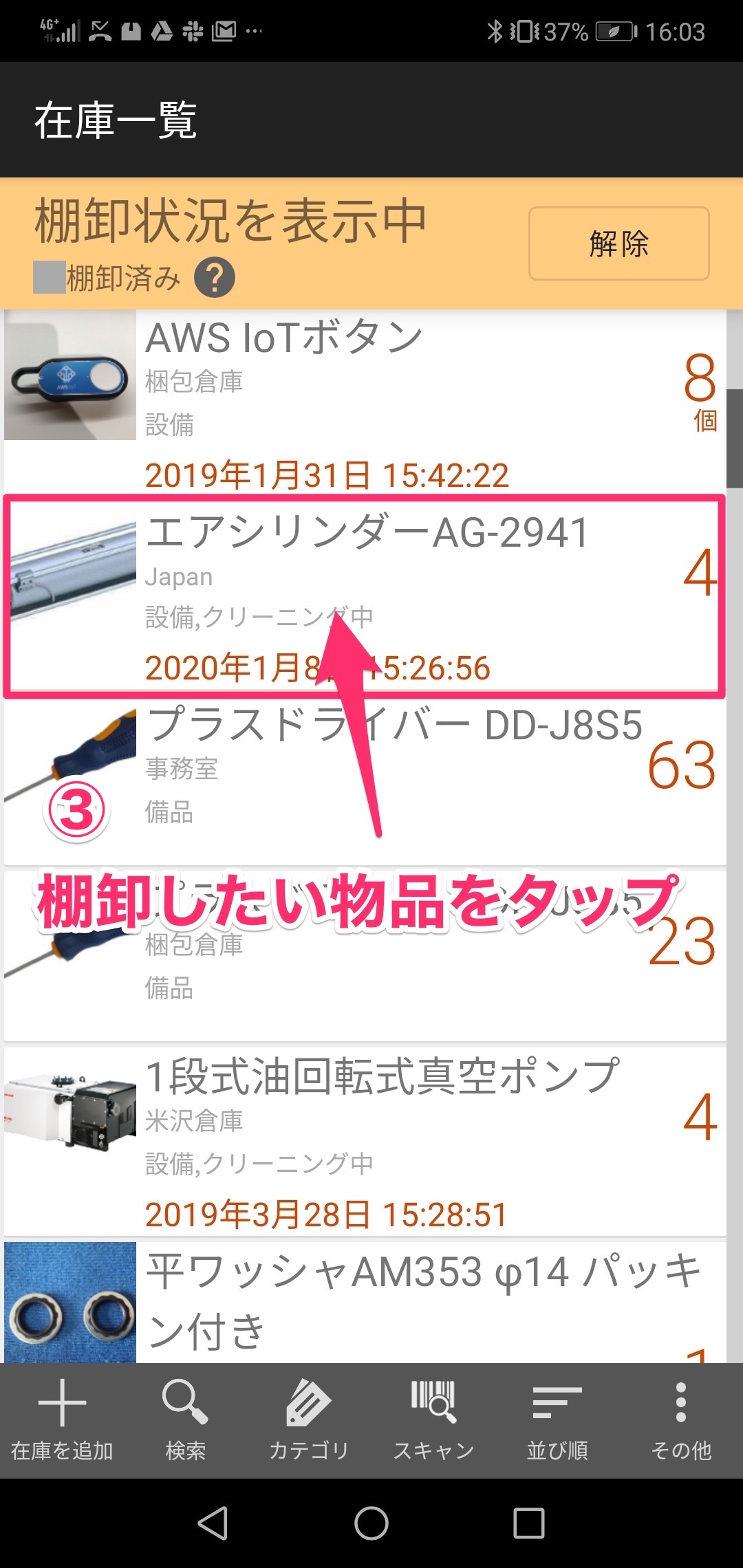Image resolution: width=743 pixels, height=1568 pixels.
Task: Open the プラスドライバー DD-J8S5 item
Action: tap(365, 782)
